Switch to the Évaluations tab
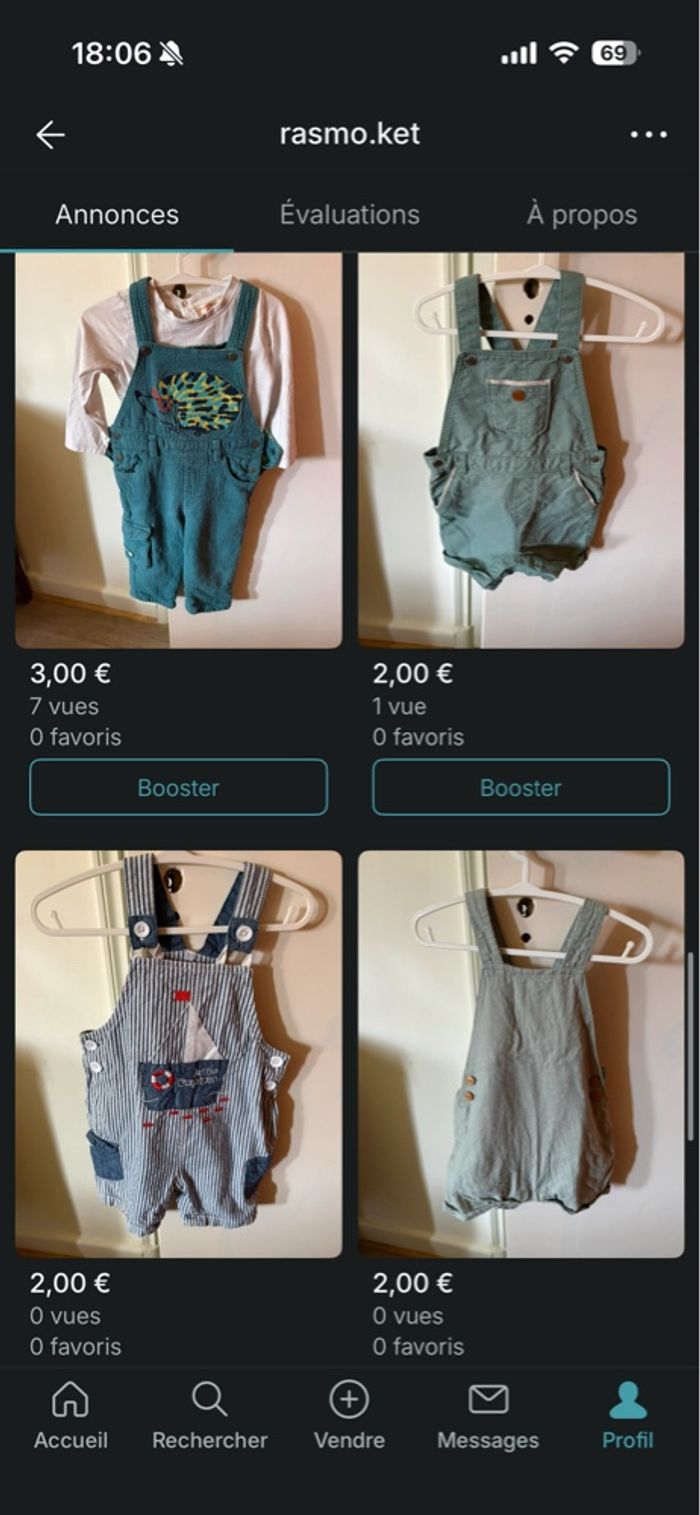Viewport: 700px width, 1515px height. 349,215
